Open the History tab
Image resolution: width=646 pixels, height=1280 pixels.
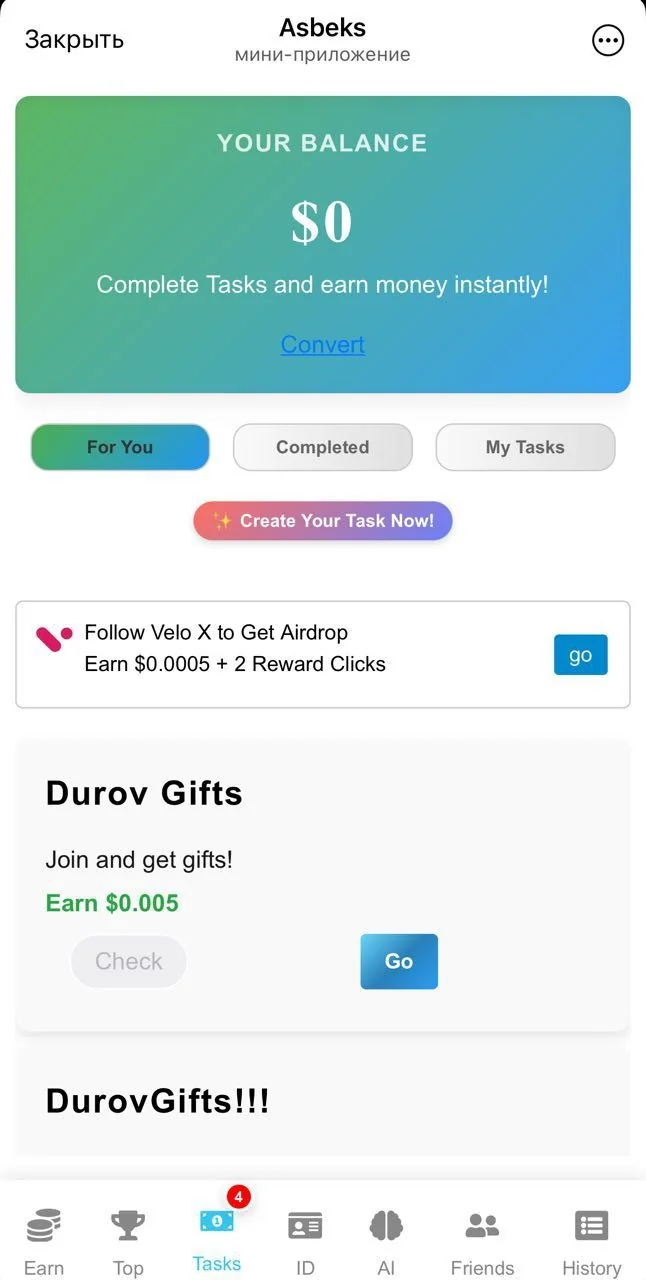[x=592, y=1241]
